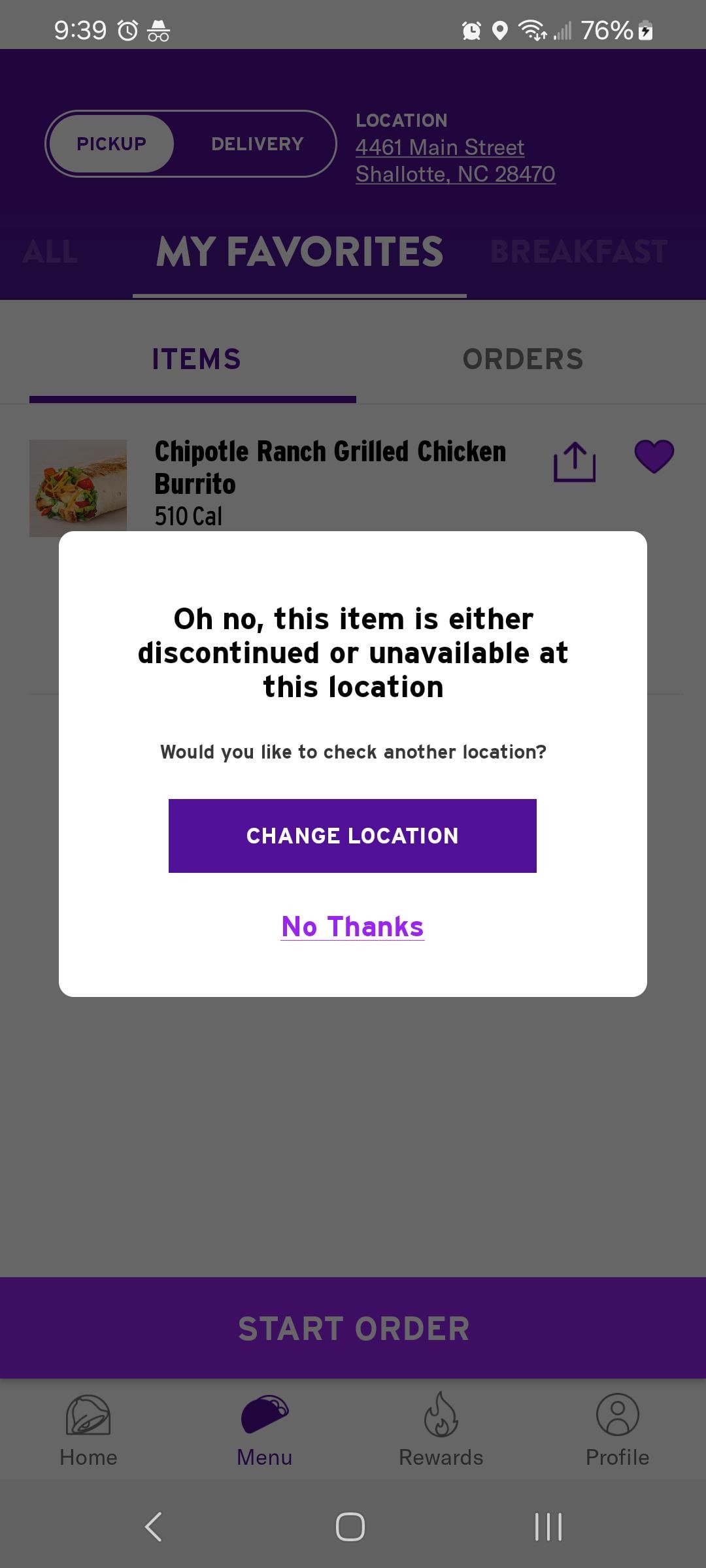
Task: Select the Items tab
Action: [196, 359]
